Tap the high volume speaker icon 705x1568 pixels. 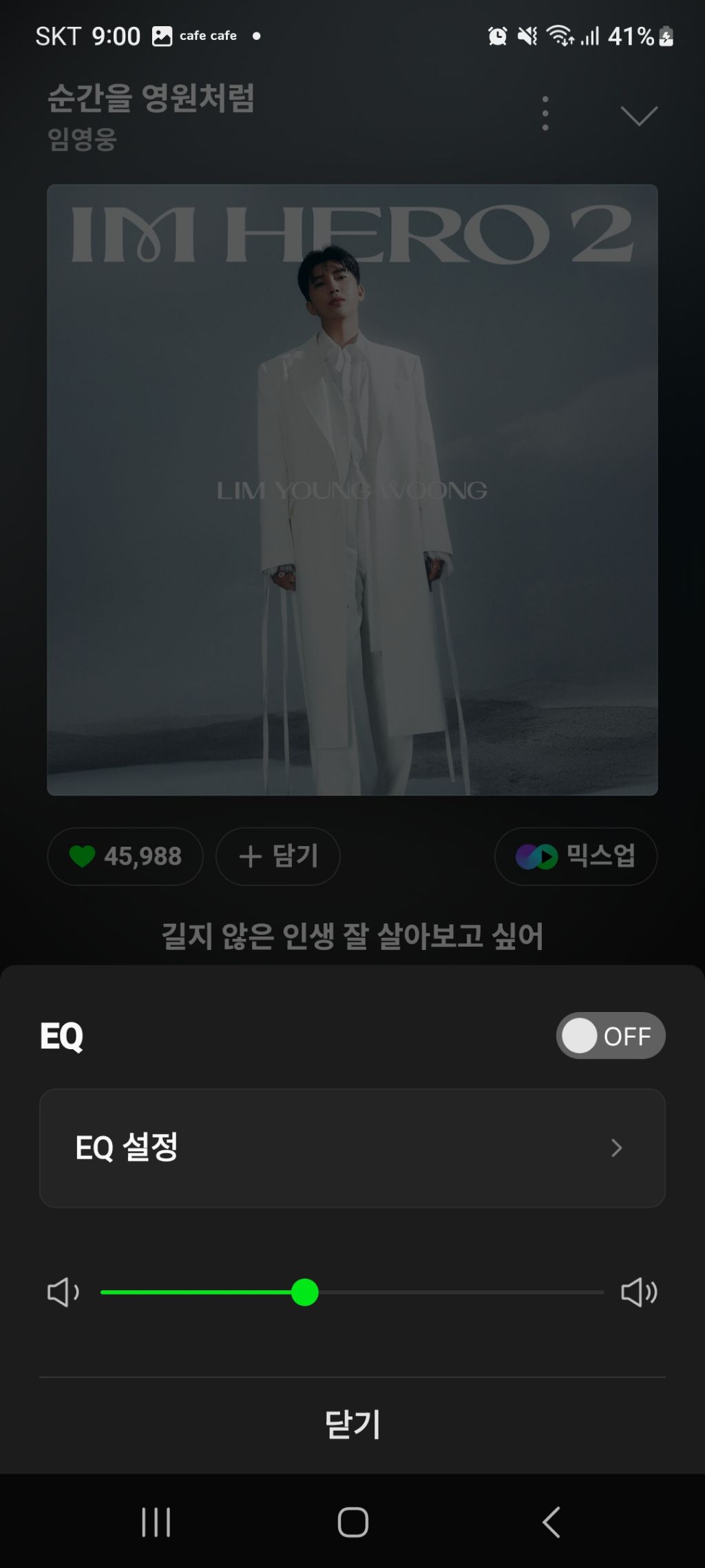point(639,1292)
